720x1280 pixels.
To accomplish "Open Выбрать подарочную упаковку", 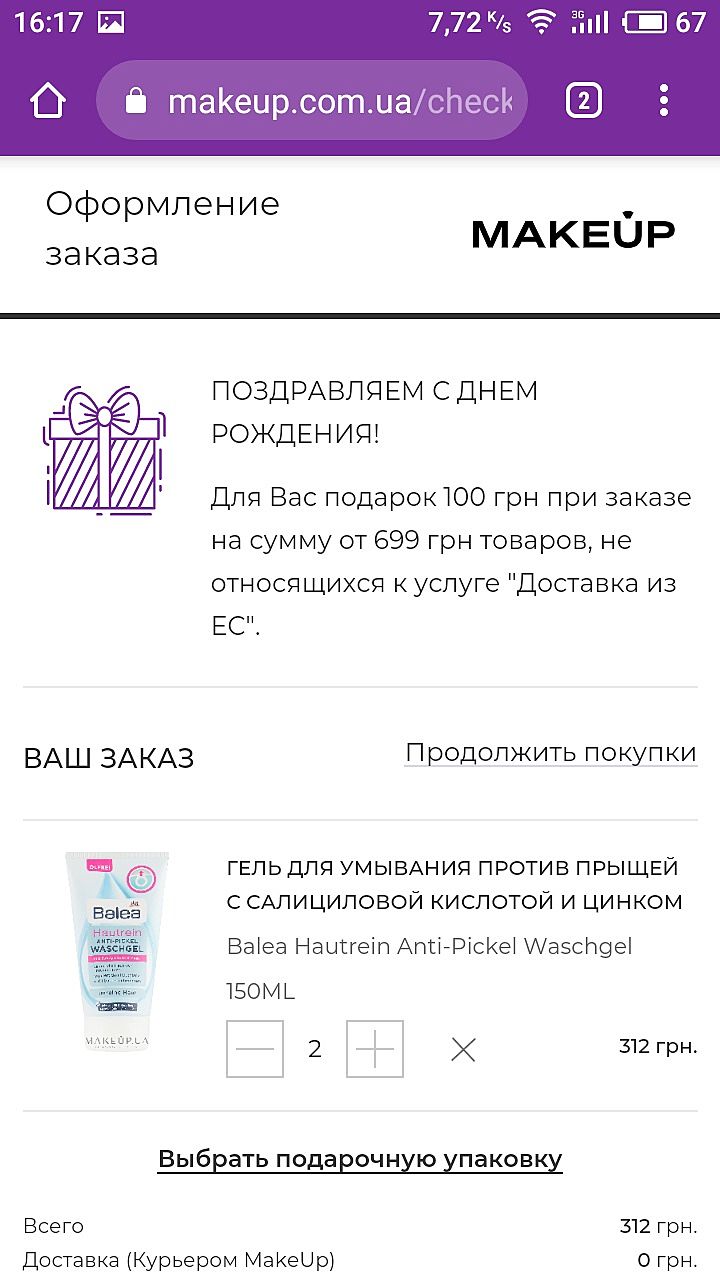I will [360, 1160].
